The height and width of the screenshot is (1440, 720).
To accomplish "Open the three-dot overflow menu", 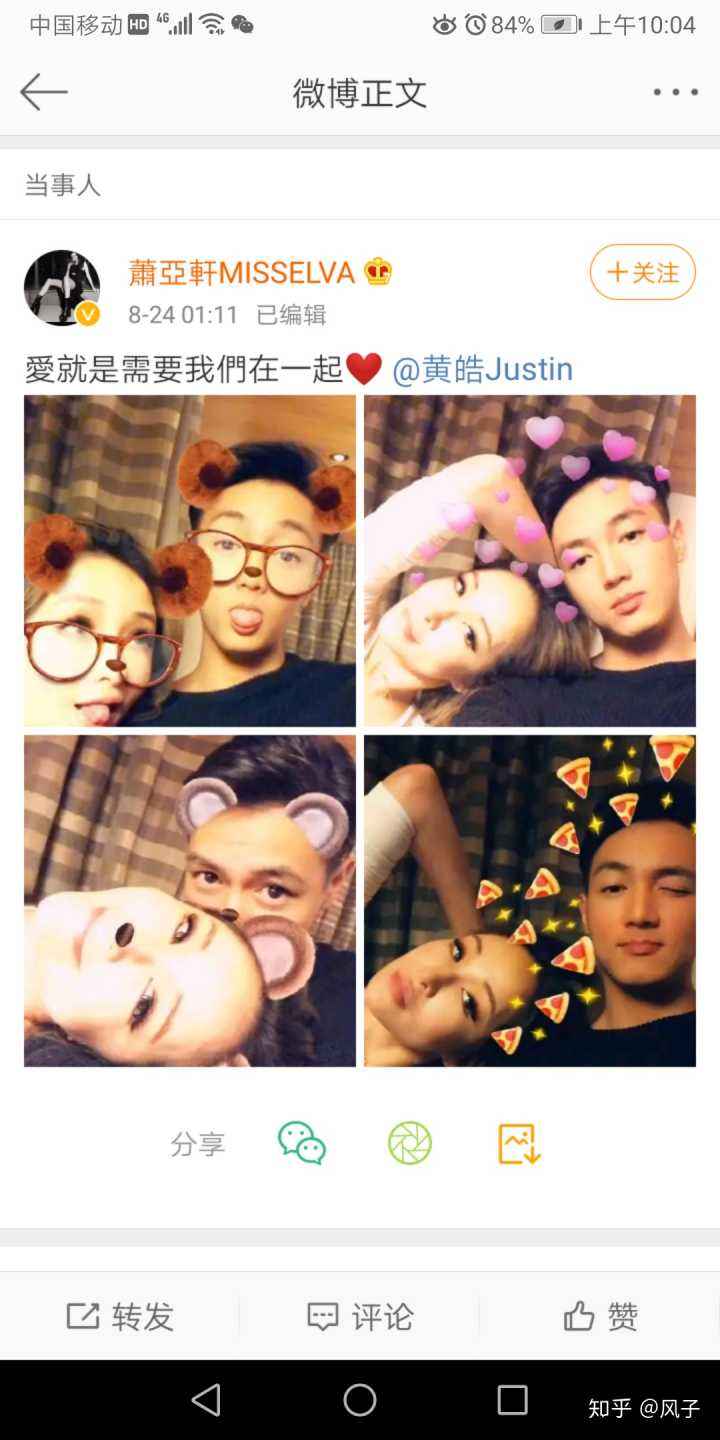I will point(675,92).
